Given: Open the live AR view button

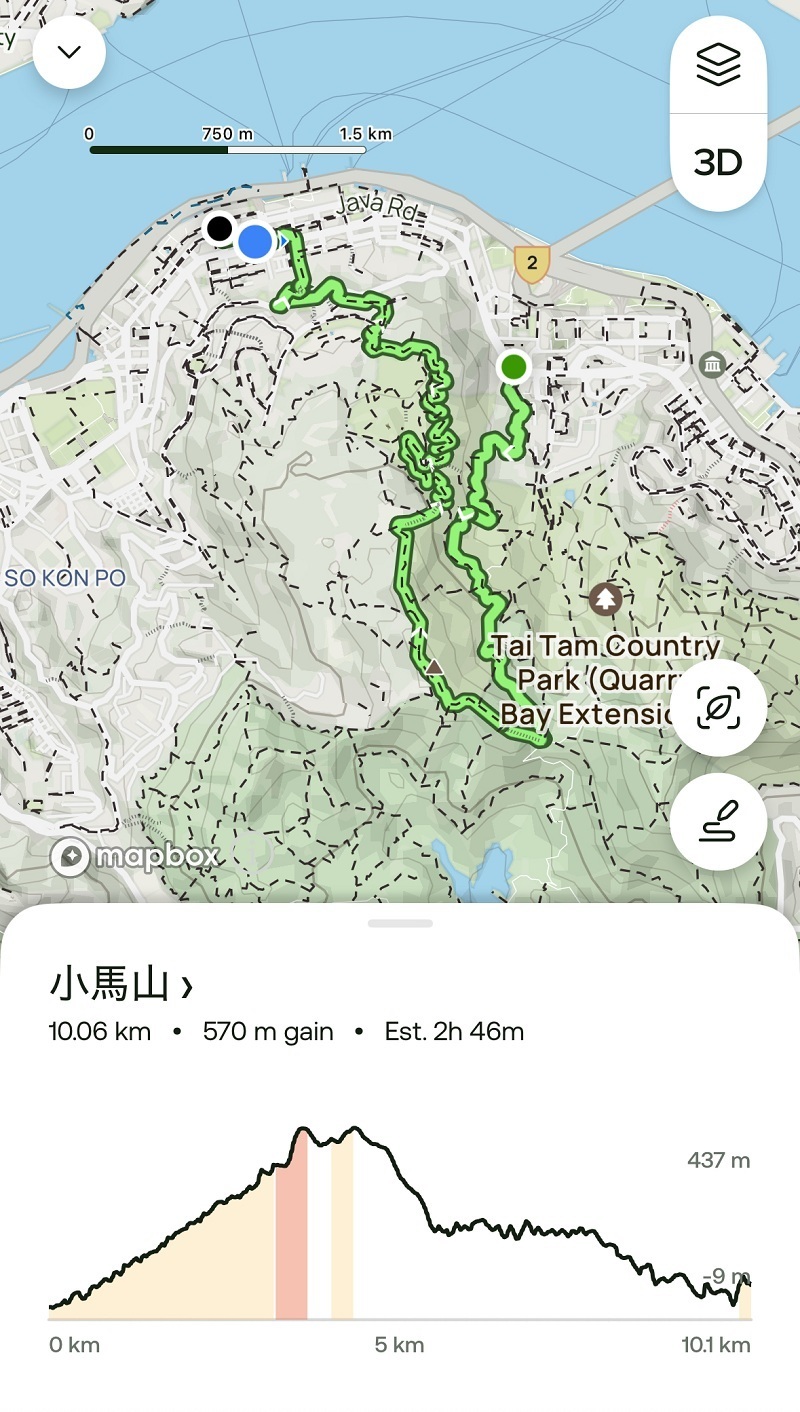Looking at the screenshot, I should click(x=718, y=708).
